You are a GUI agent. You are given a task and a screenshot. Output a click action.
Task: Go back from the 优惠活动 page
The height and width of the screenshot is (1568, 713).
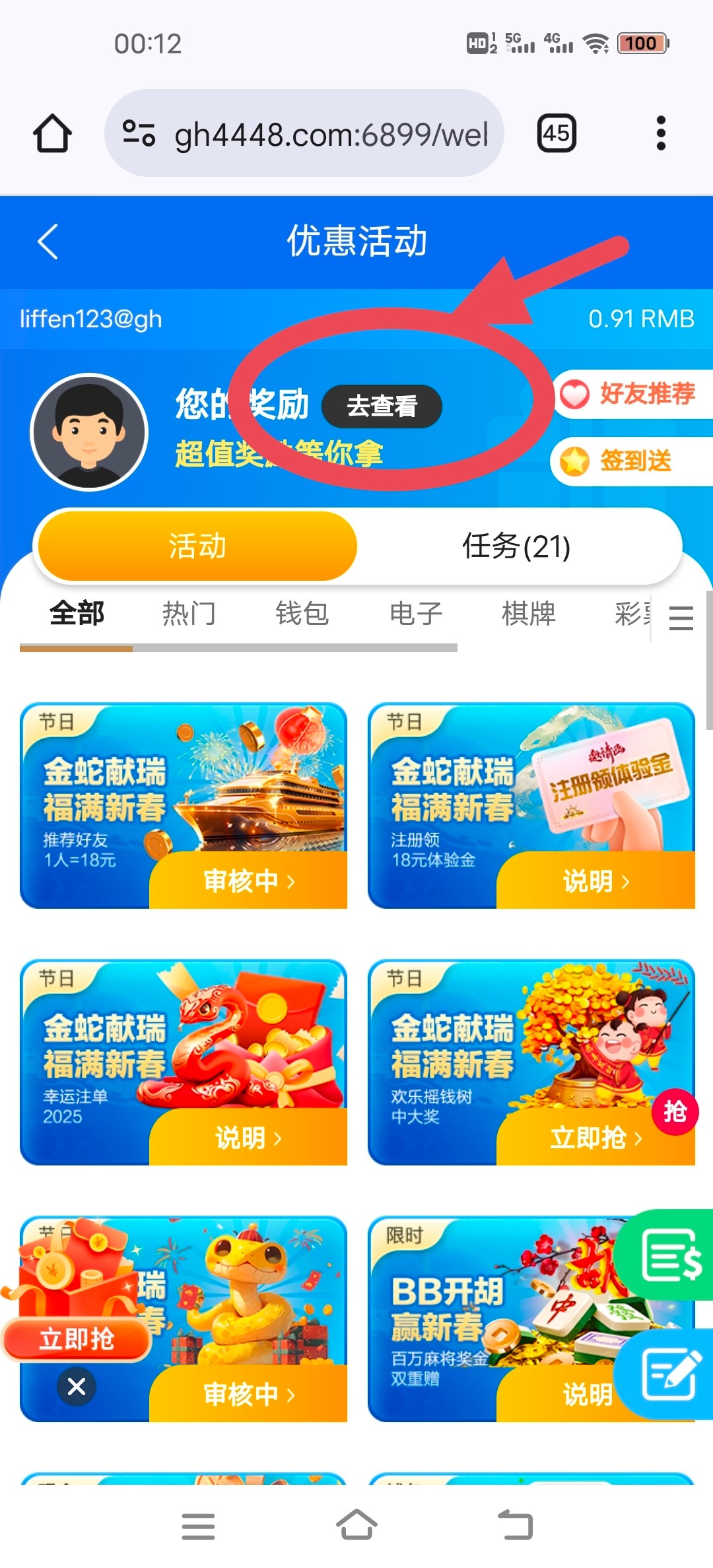pos(48,242)
